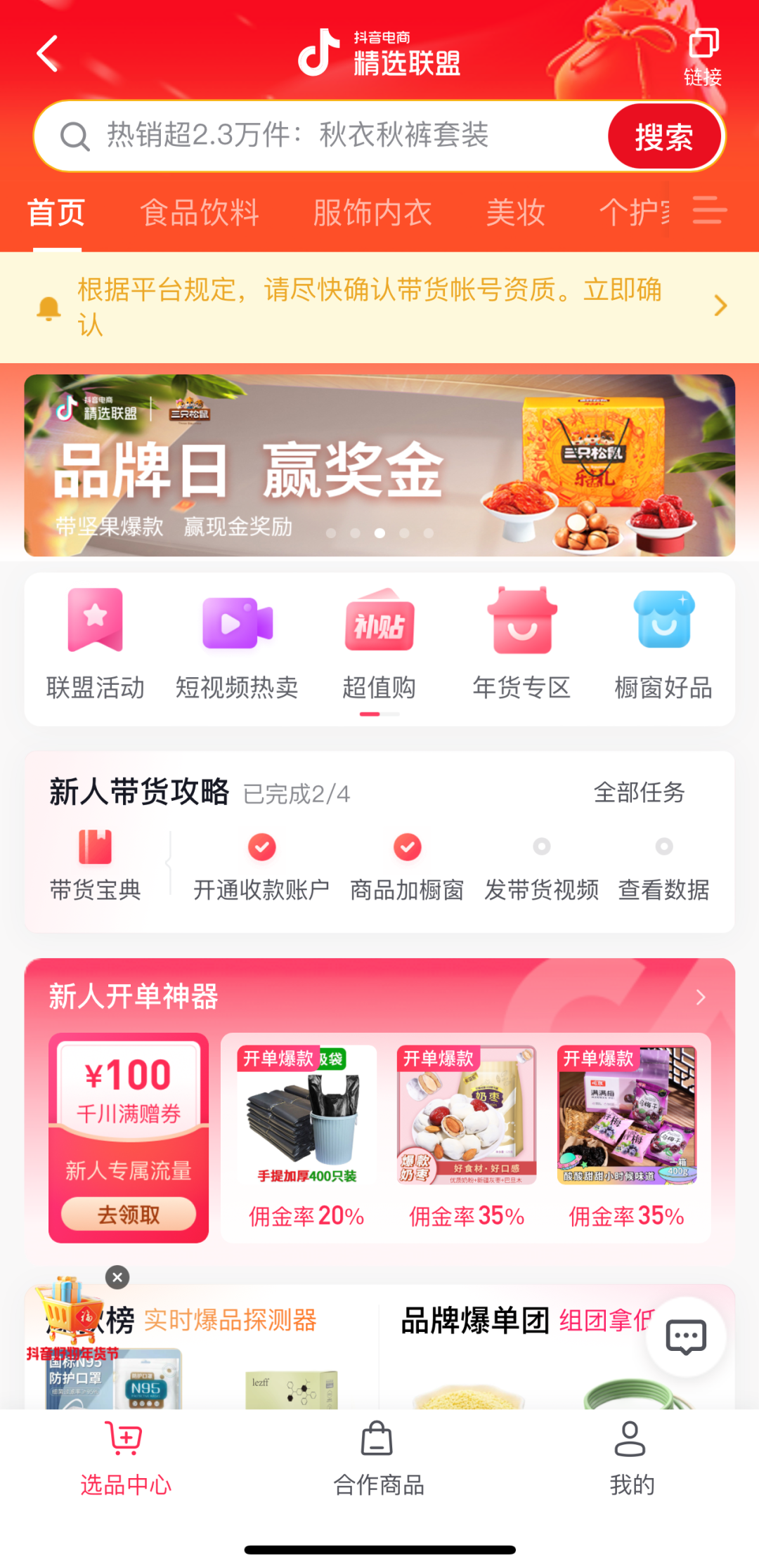This screenshot has width=759, height=1568.
Task: Switch to the 服饰内衣 category tab
Action: pyautogui.click(x=372, y=212)
